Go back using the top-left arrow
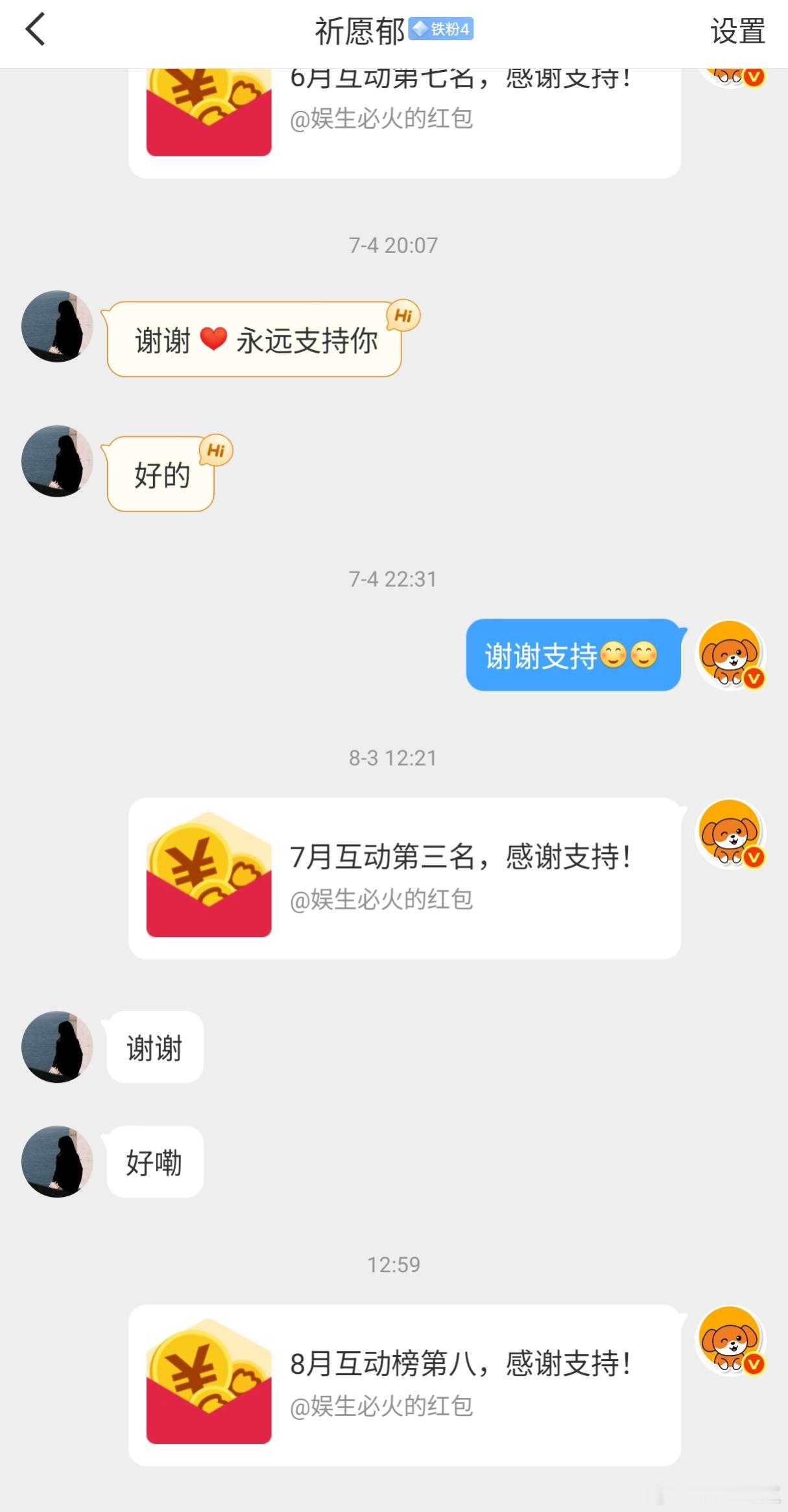The image size is (788, 1512). 35,30
